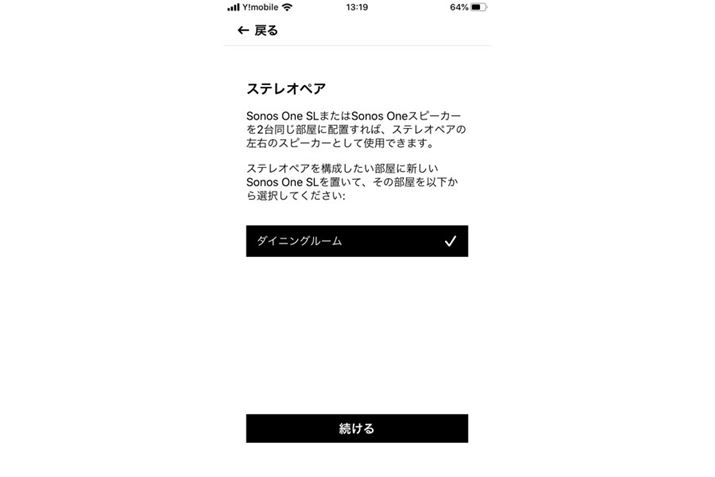Go back with the 戻る arrow
This screenshot has width=715, height=477.
256,31
